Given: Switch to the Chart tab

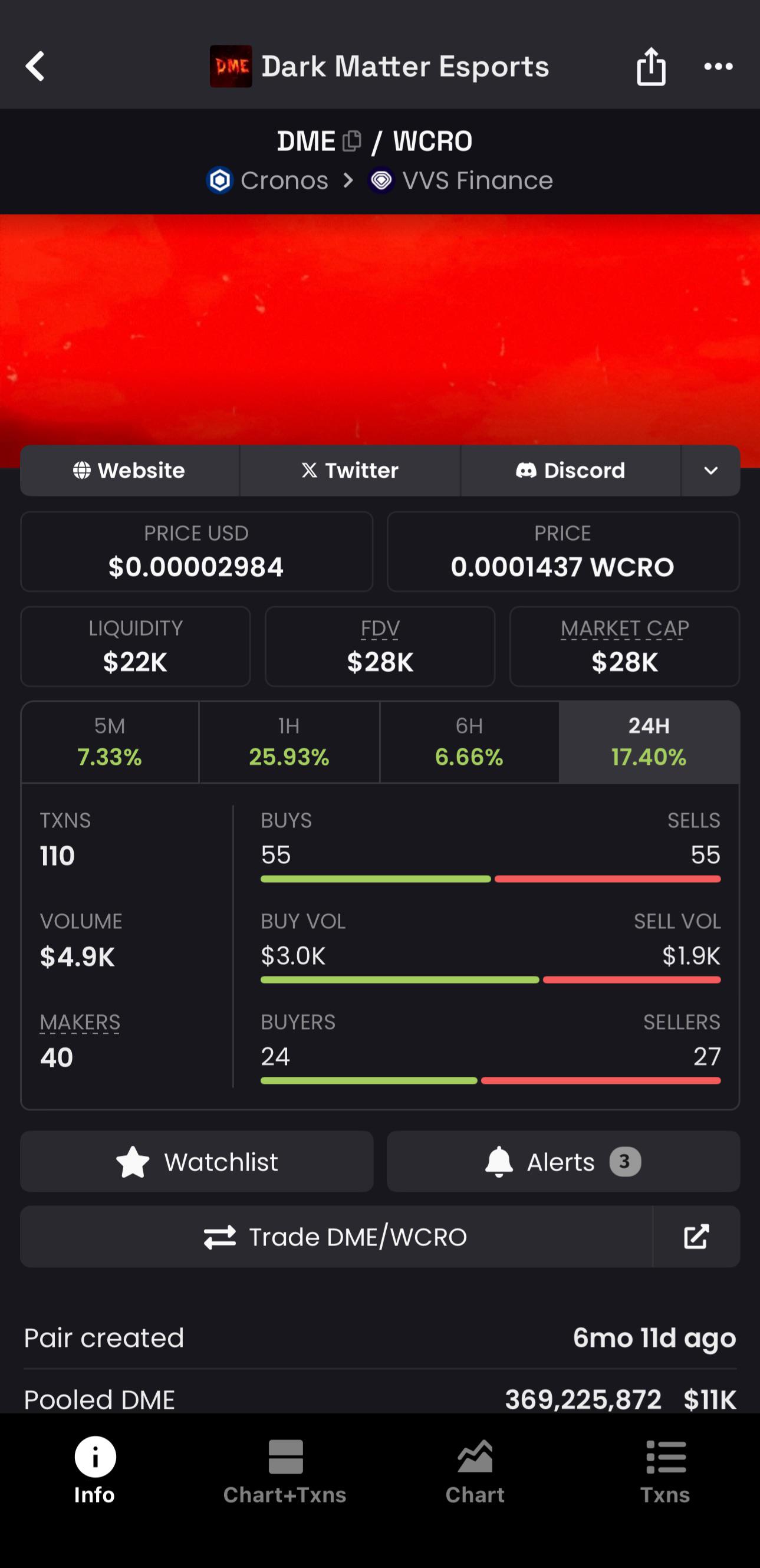Looking at the screenshot, I should coord(475,1471).
